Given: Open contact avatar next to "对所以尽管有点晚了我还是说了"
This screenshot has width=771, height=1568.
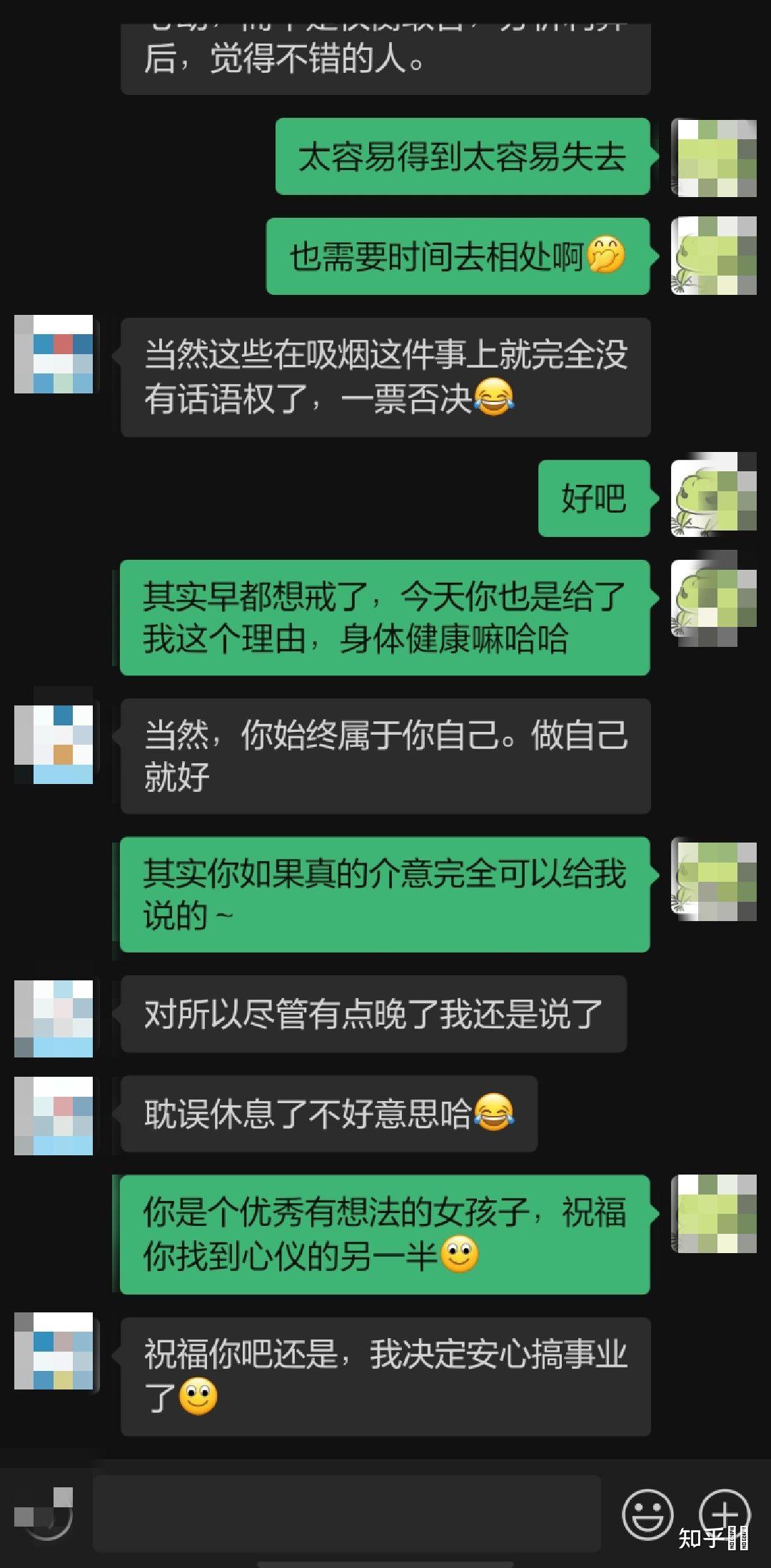Looking at the screenshot, I should tap(54, 1018).
